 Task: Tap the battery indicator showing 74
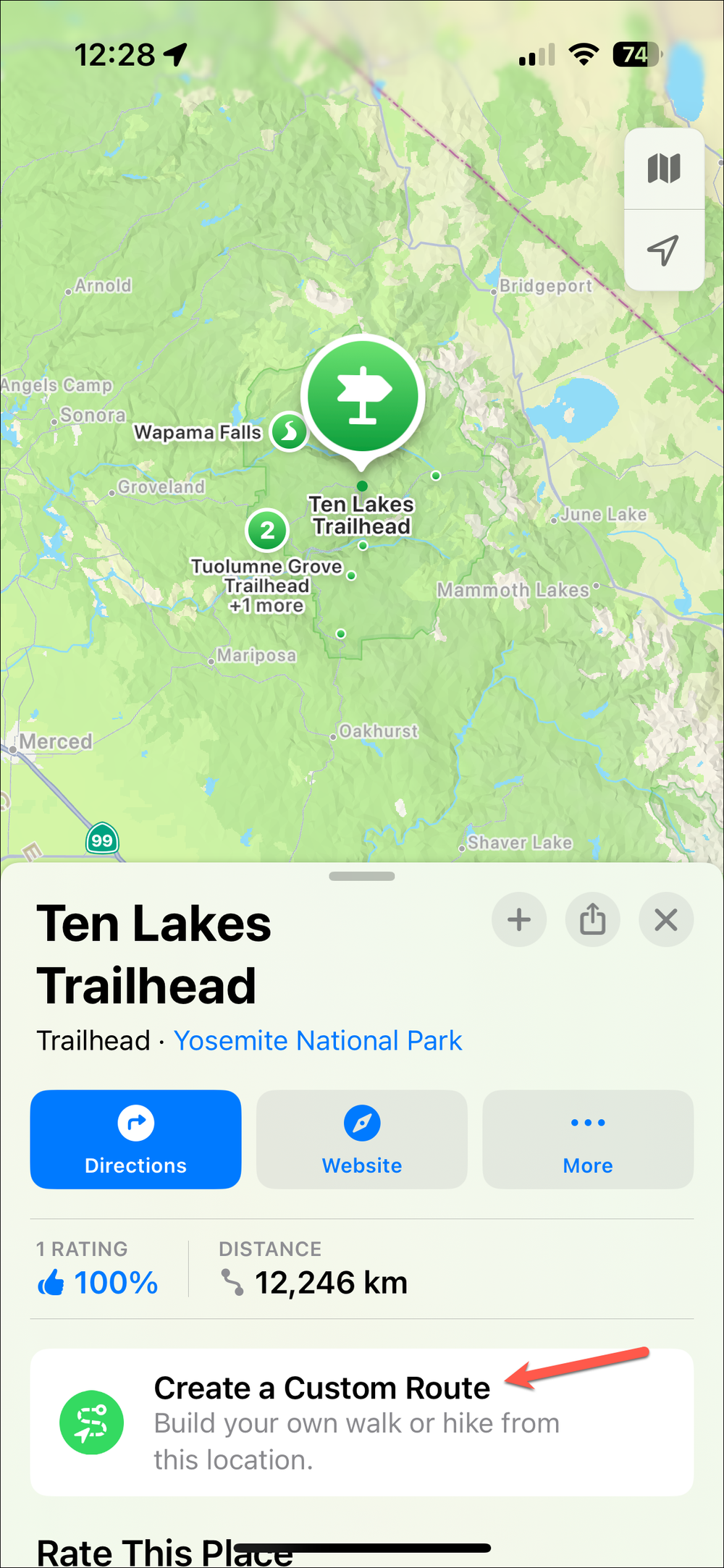(636, 54)
